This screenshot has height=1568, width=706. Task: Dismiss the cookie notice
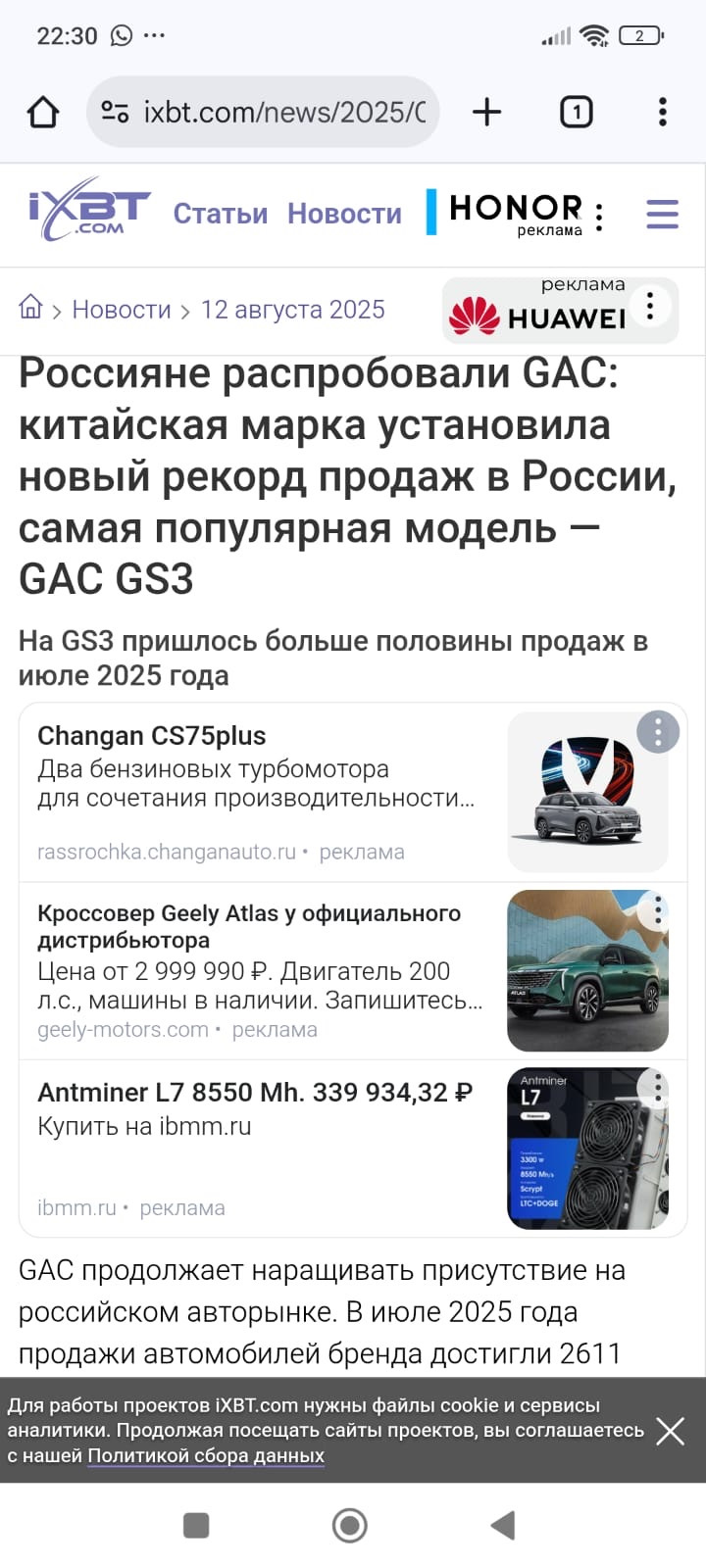pos(670,1431)
